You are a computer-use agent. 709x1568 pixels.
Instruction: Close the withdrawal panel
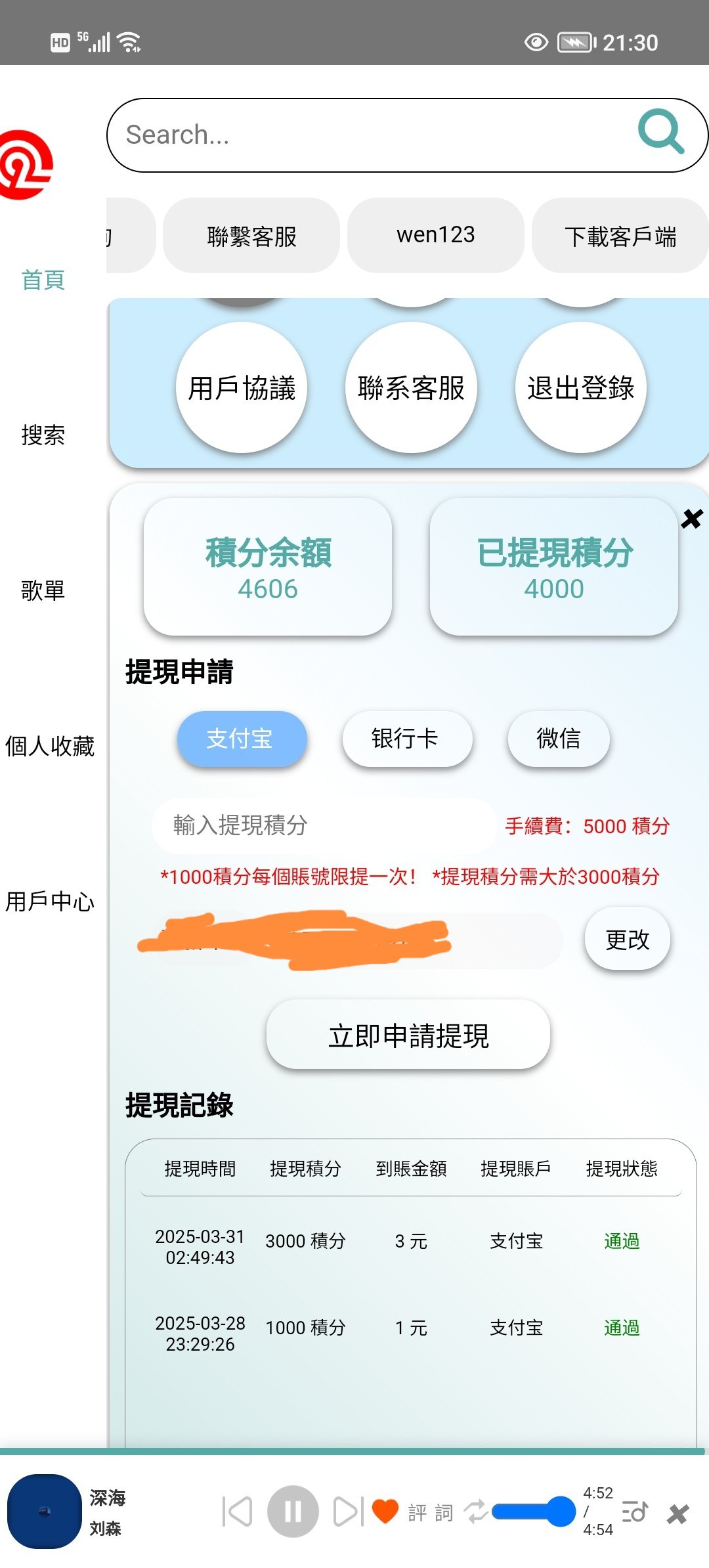(x=691, y=519)
